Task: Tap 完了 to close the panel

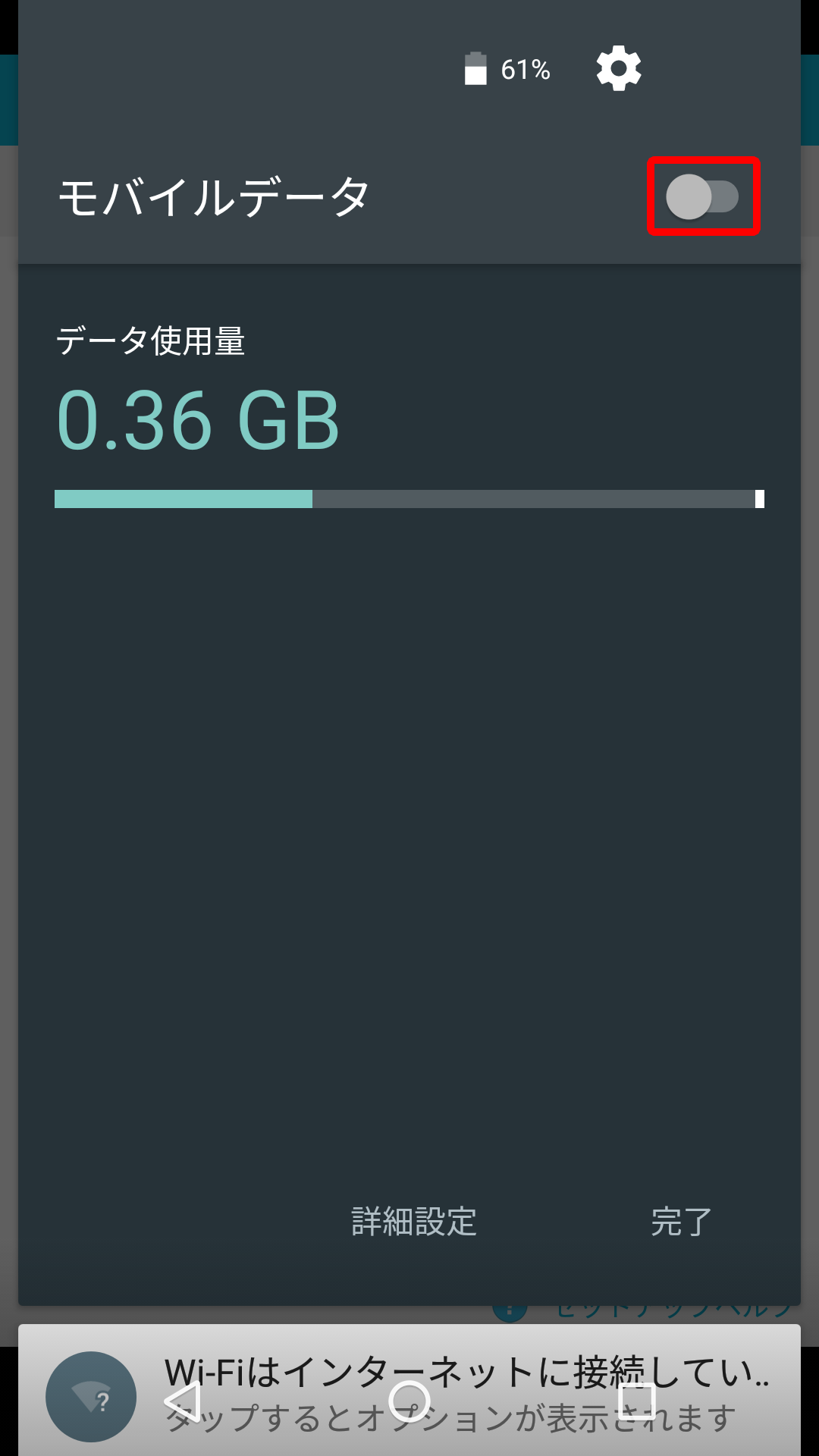Action: pyautogui.click(x=681, y=1222)
